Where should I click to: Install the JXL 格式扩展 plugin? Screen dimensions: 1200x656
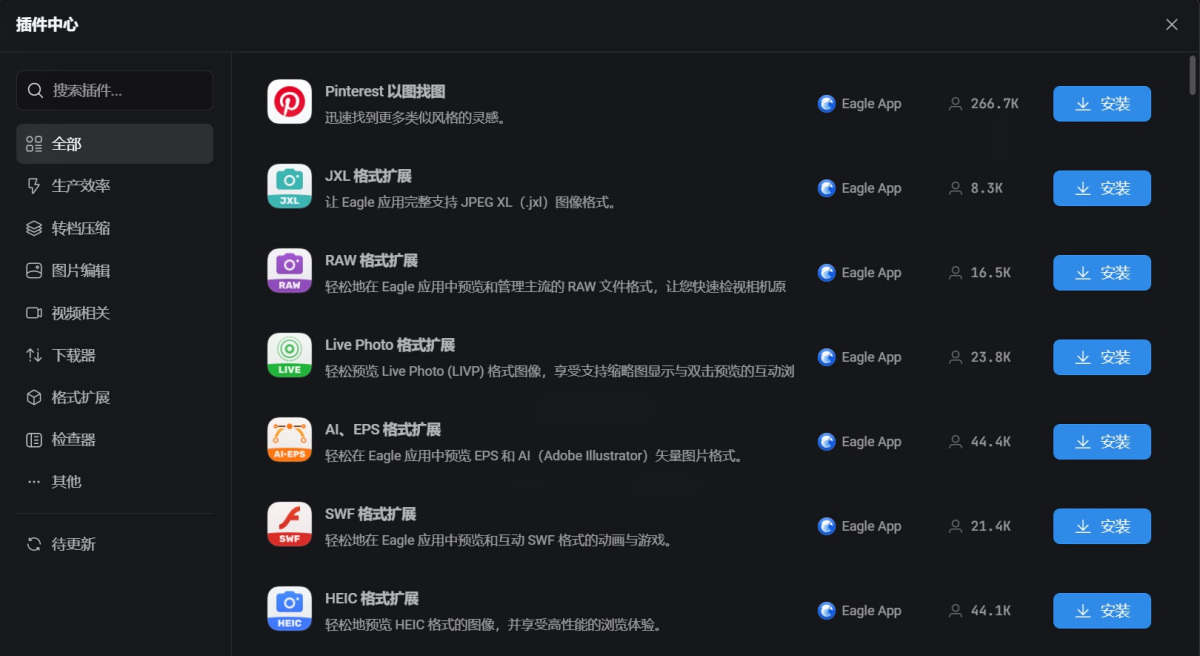[1101, 188]
